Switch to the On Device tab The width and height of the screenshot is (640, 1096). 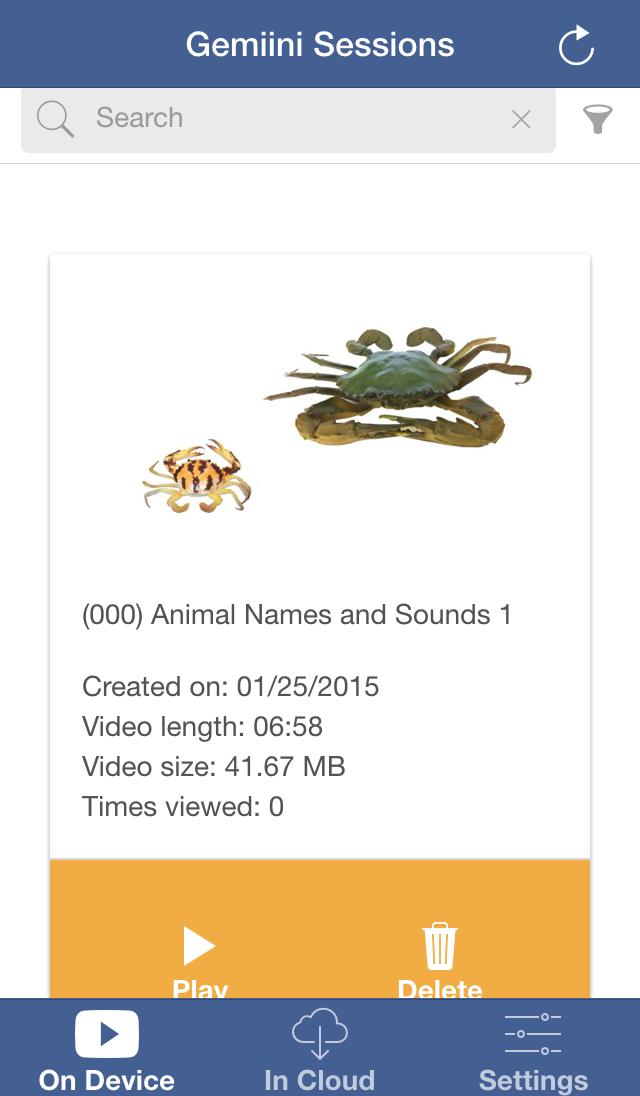click(x=106, y=1050)
